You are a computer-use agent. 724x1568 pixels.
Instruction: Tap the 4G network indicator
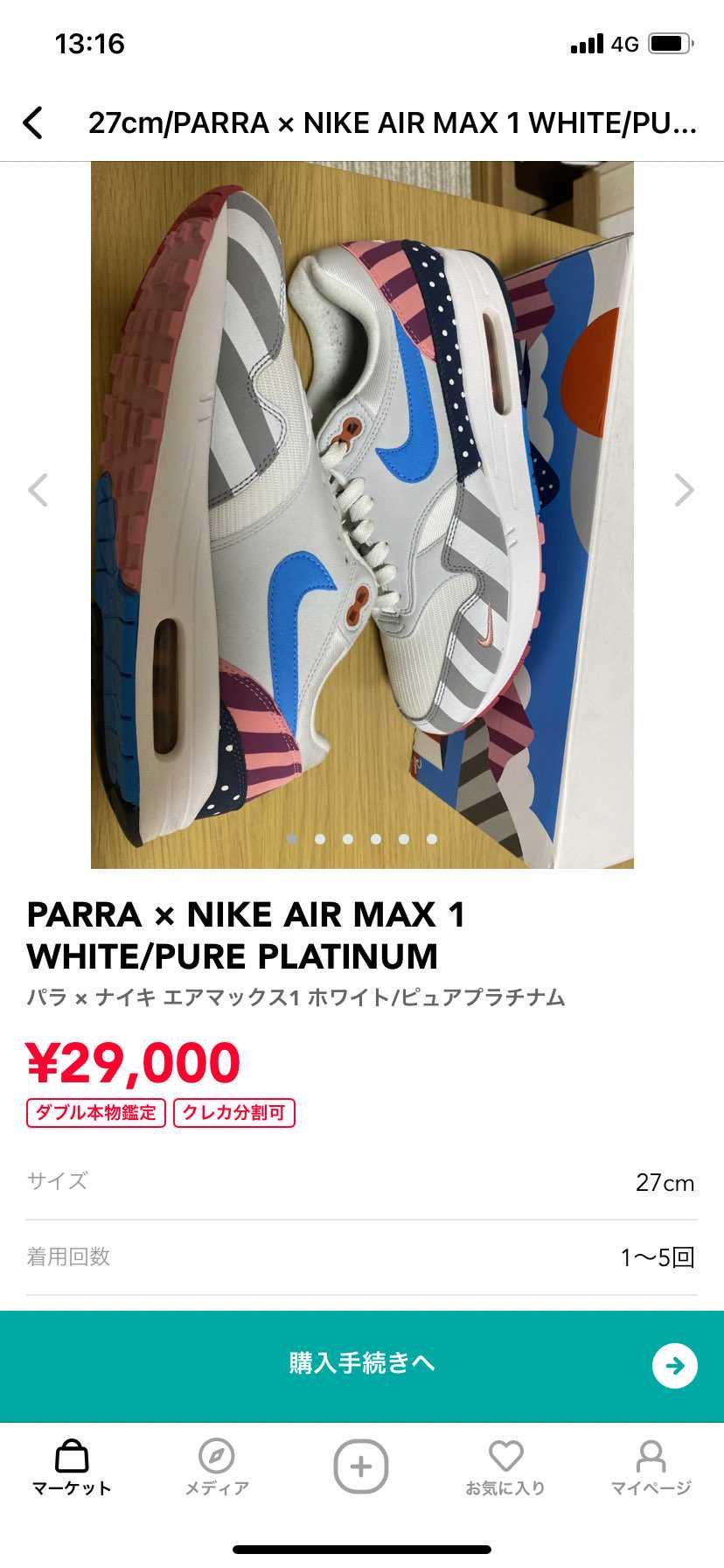[626, 42]
